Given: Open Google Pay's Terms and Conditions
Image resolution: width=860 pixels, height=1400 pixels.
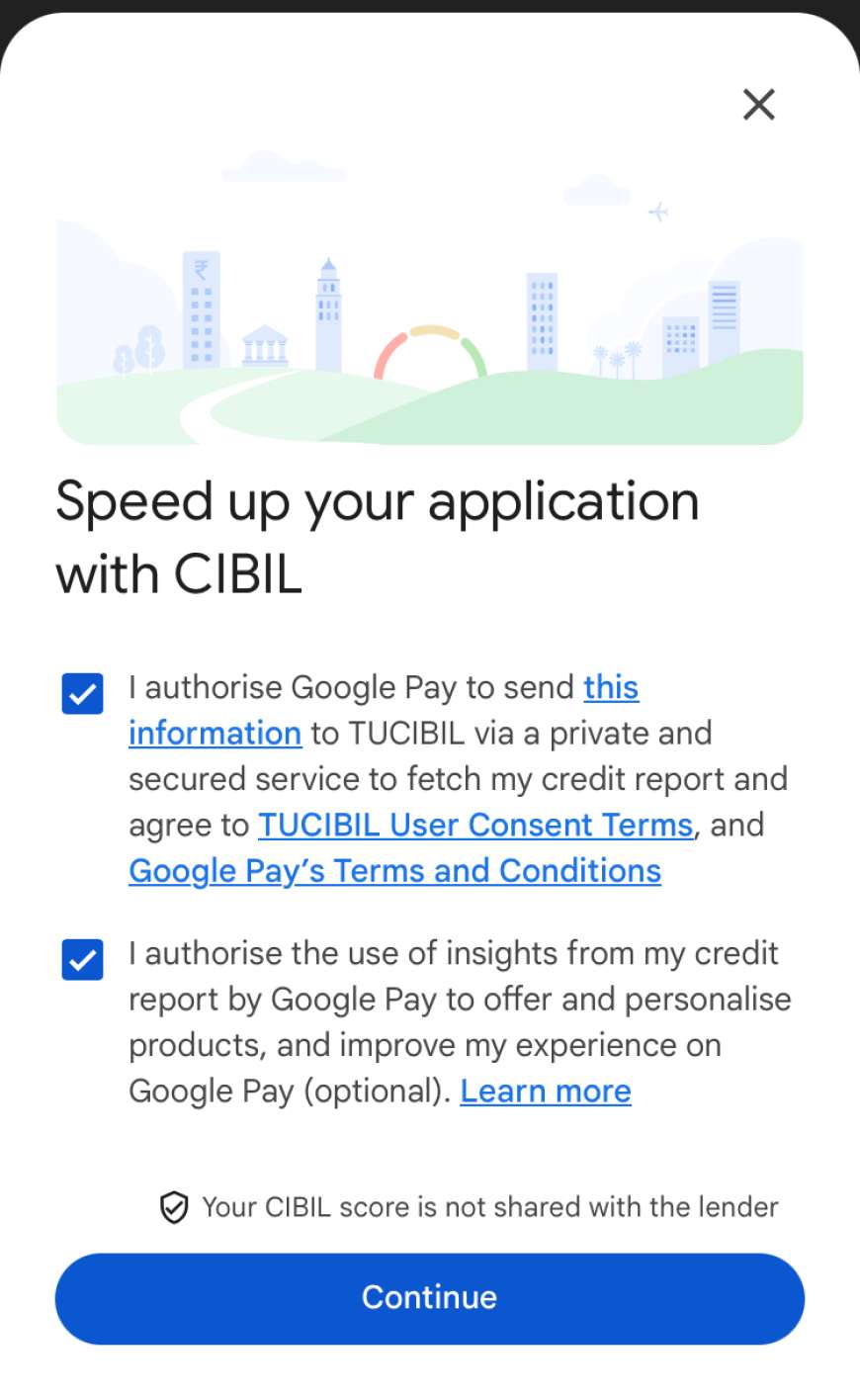Looking at the screenshot, I should point(394,871).
